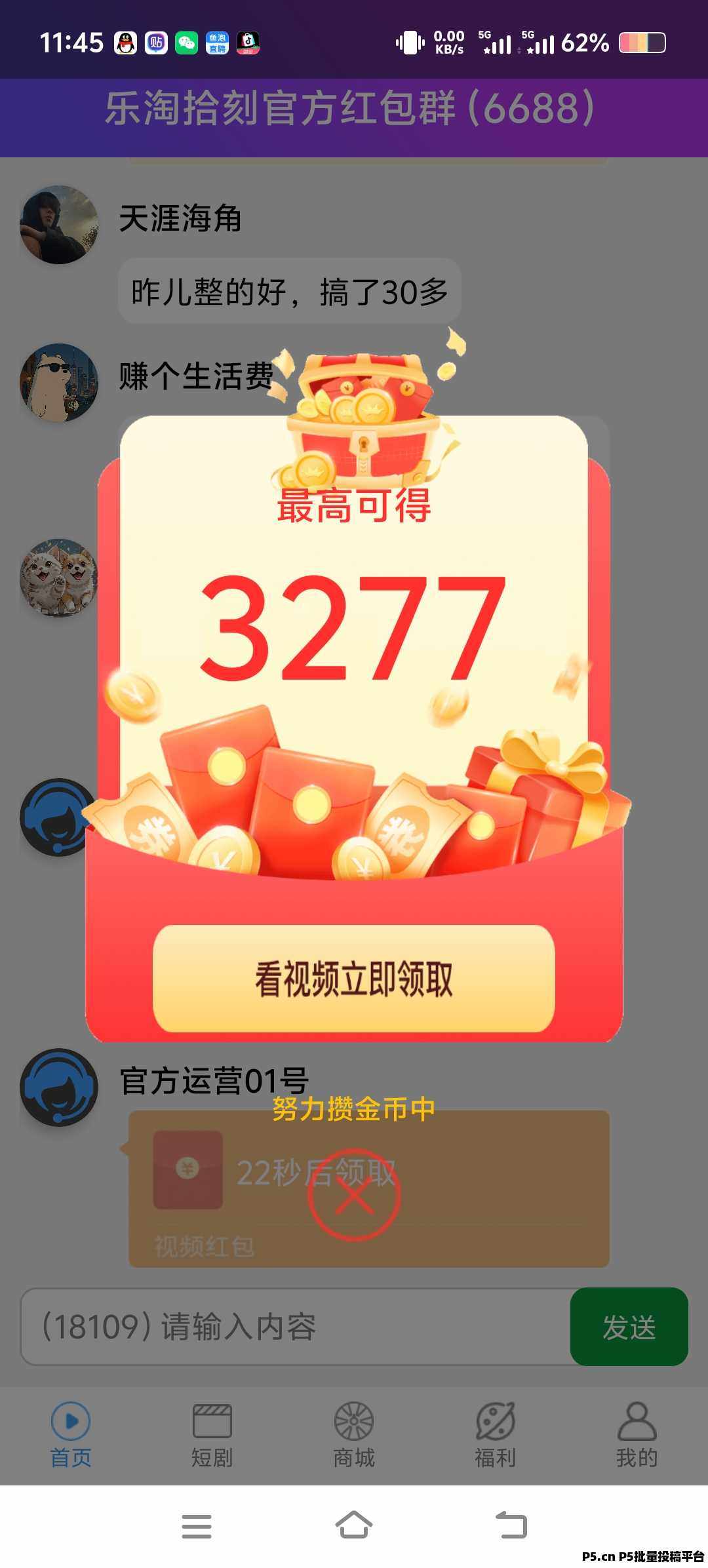Go back using system back button
708x1568 pixels.
(x=511, y=1525)
